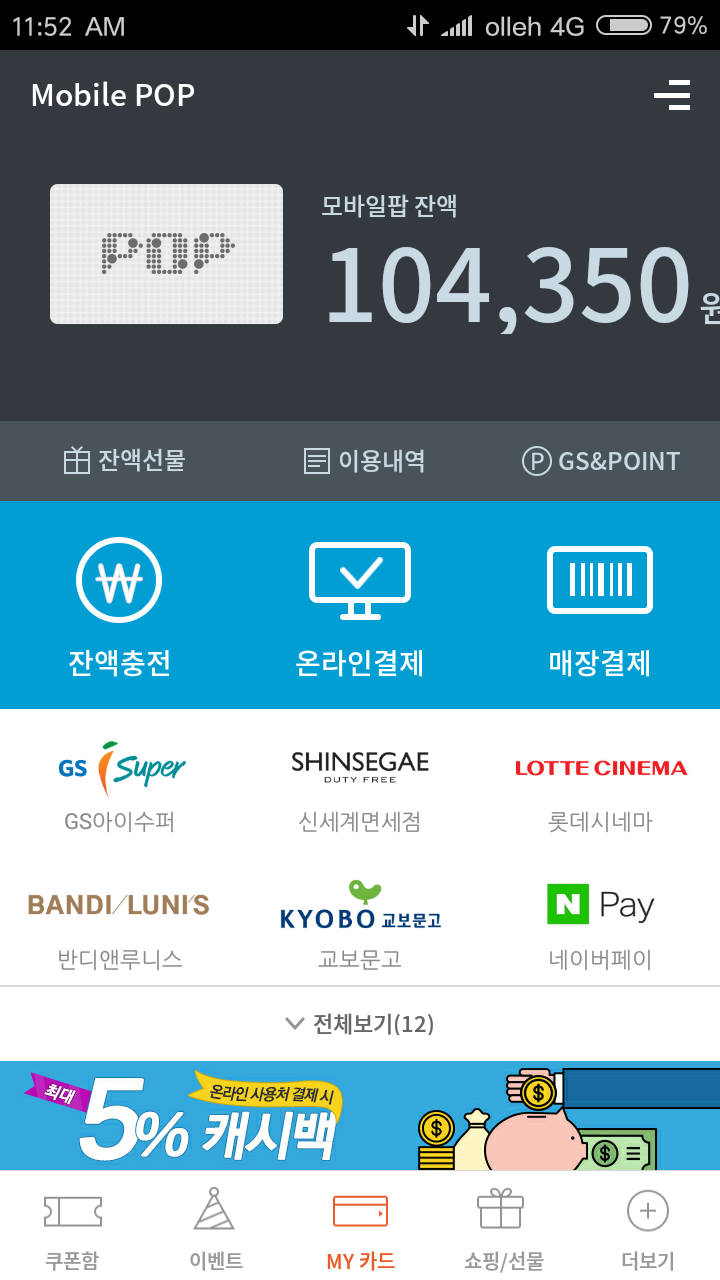Open the 5% 캐시백 banner
The width and height of the screenshot is (720, 1280).
[360, 1116]
